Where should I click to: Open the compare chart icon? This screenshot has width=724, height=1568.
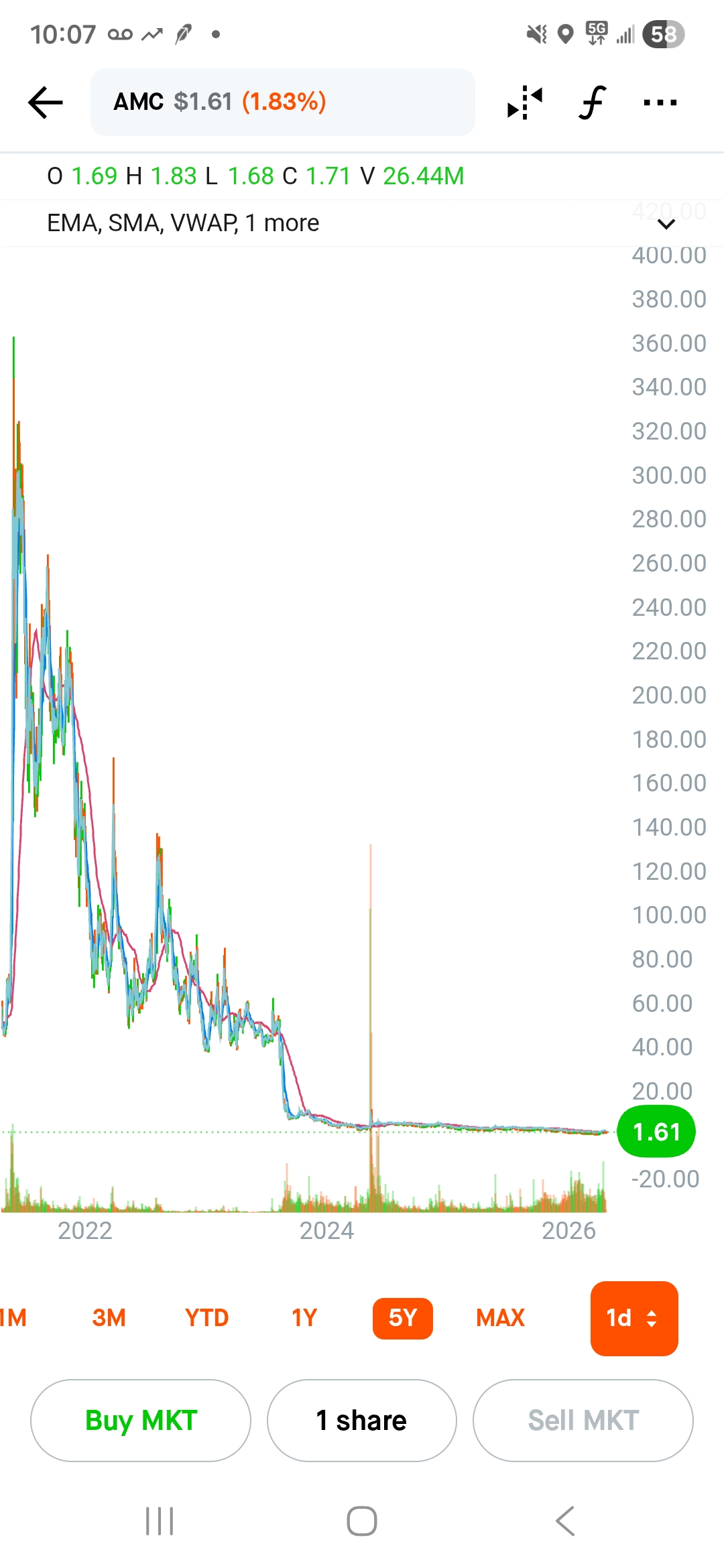click(x=525, y=103)
